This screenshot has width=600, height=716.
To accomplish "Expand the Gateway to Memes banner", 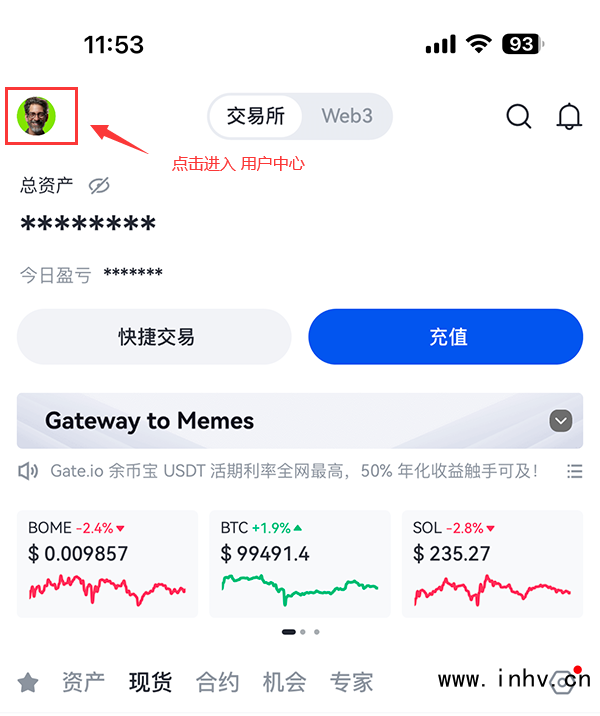I will click(561, 421).
